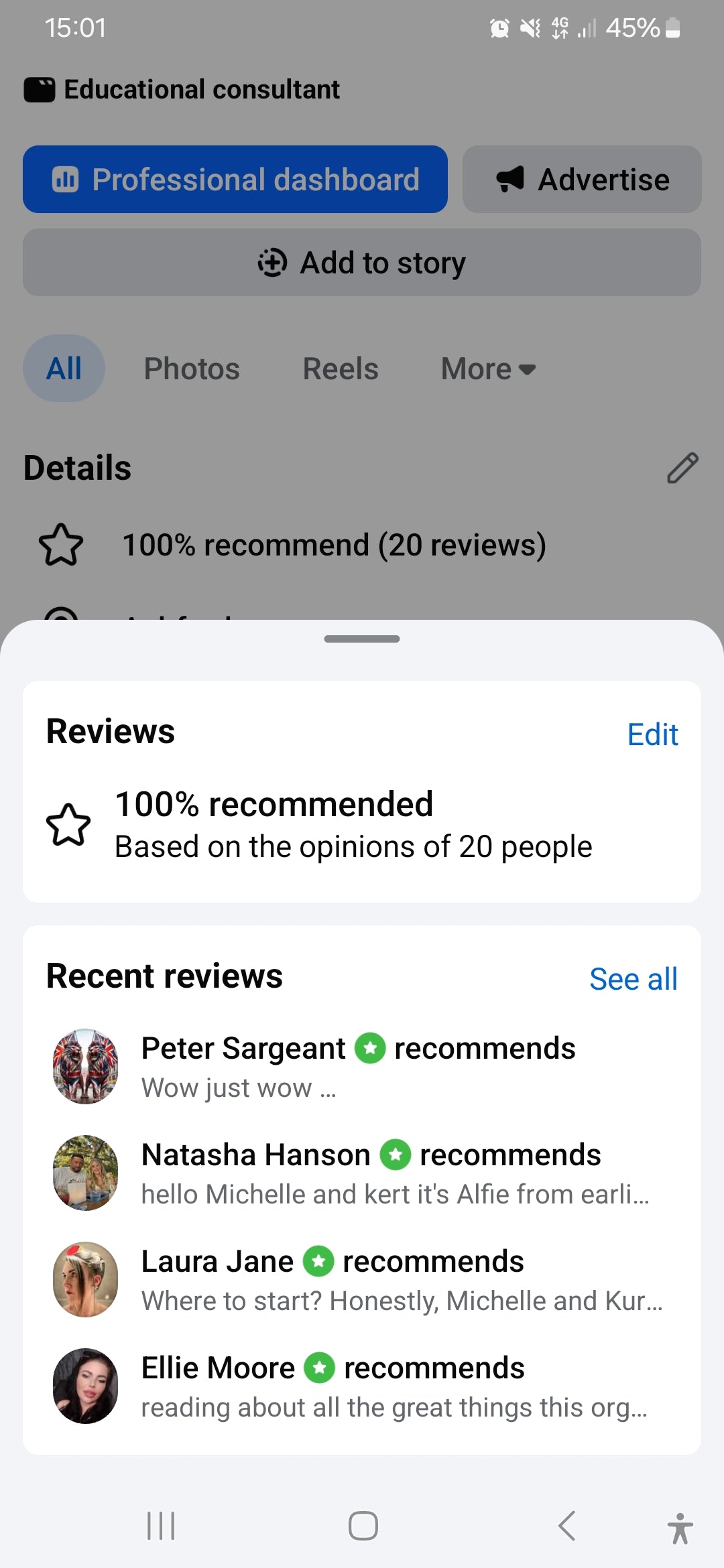724x1568 pixels.
Task: Open Ellie Moore's review
Action: [x=362, y=1386]
